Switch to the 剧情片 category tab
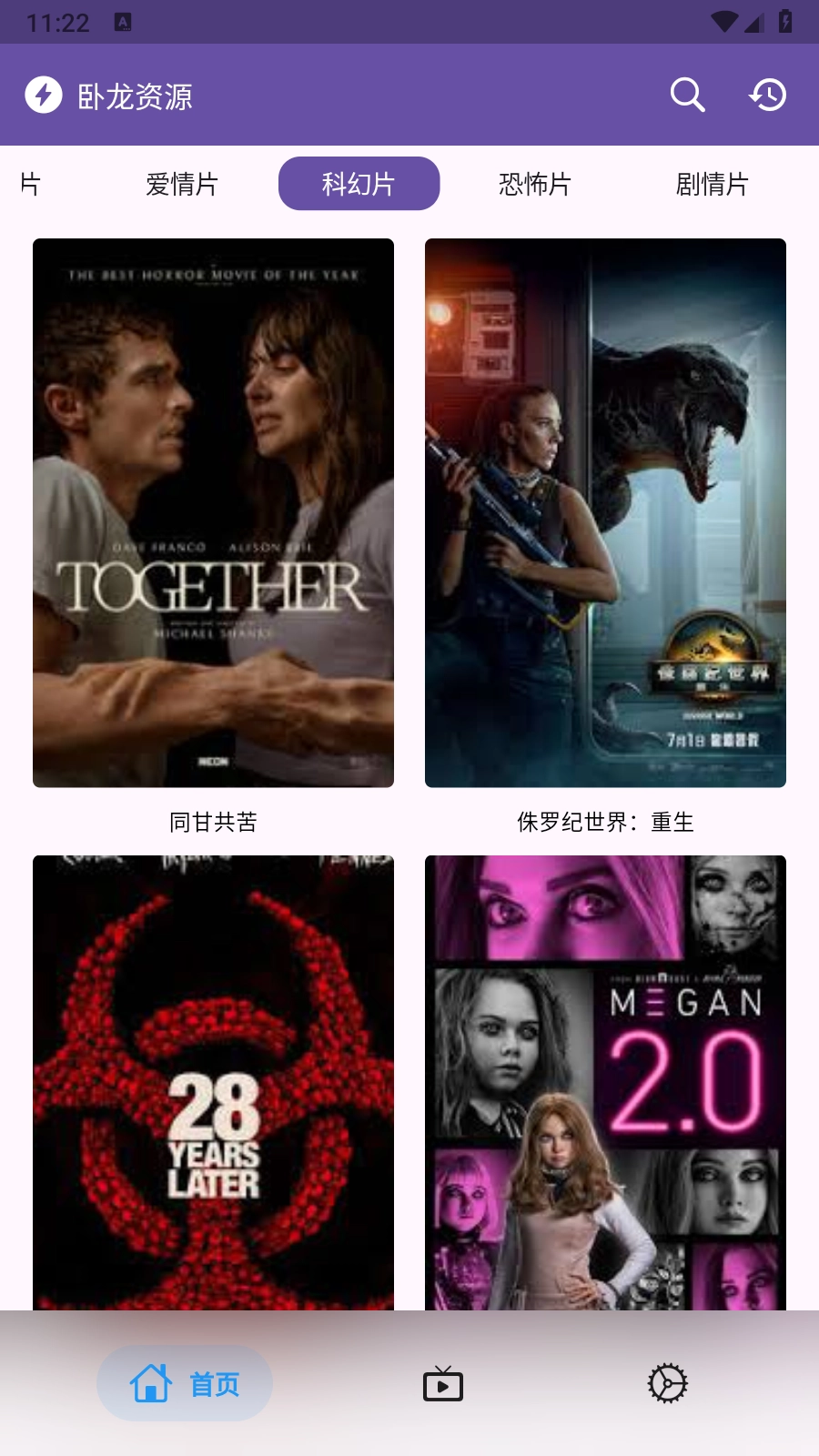The height and width of the screenshot is (1456, 819). (712, 184)
